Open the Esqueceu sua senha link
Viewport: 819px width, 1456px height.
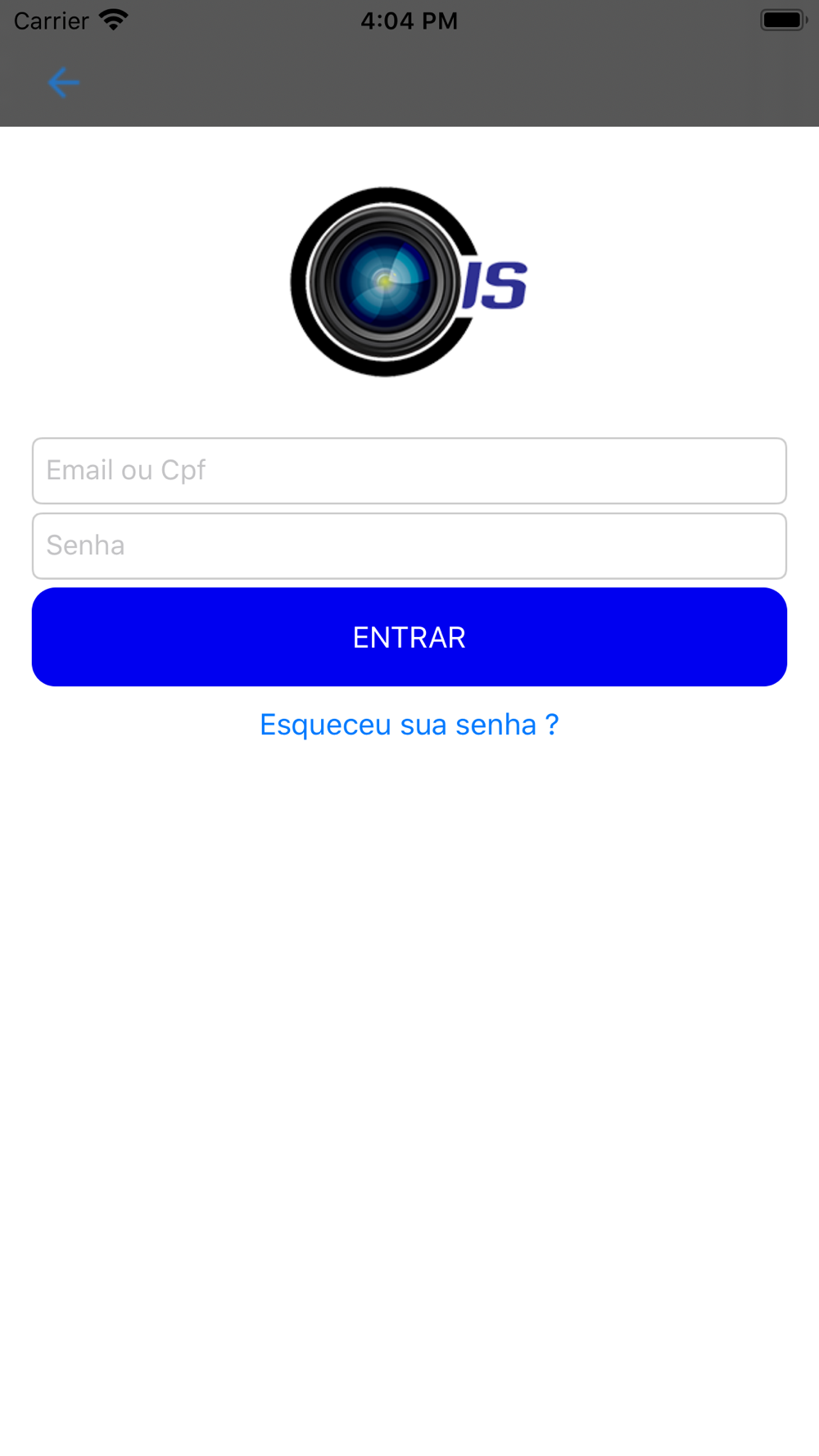(409, 725)
